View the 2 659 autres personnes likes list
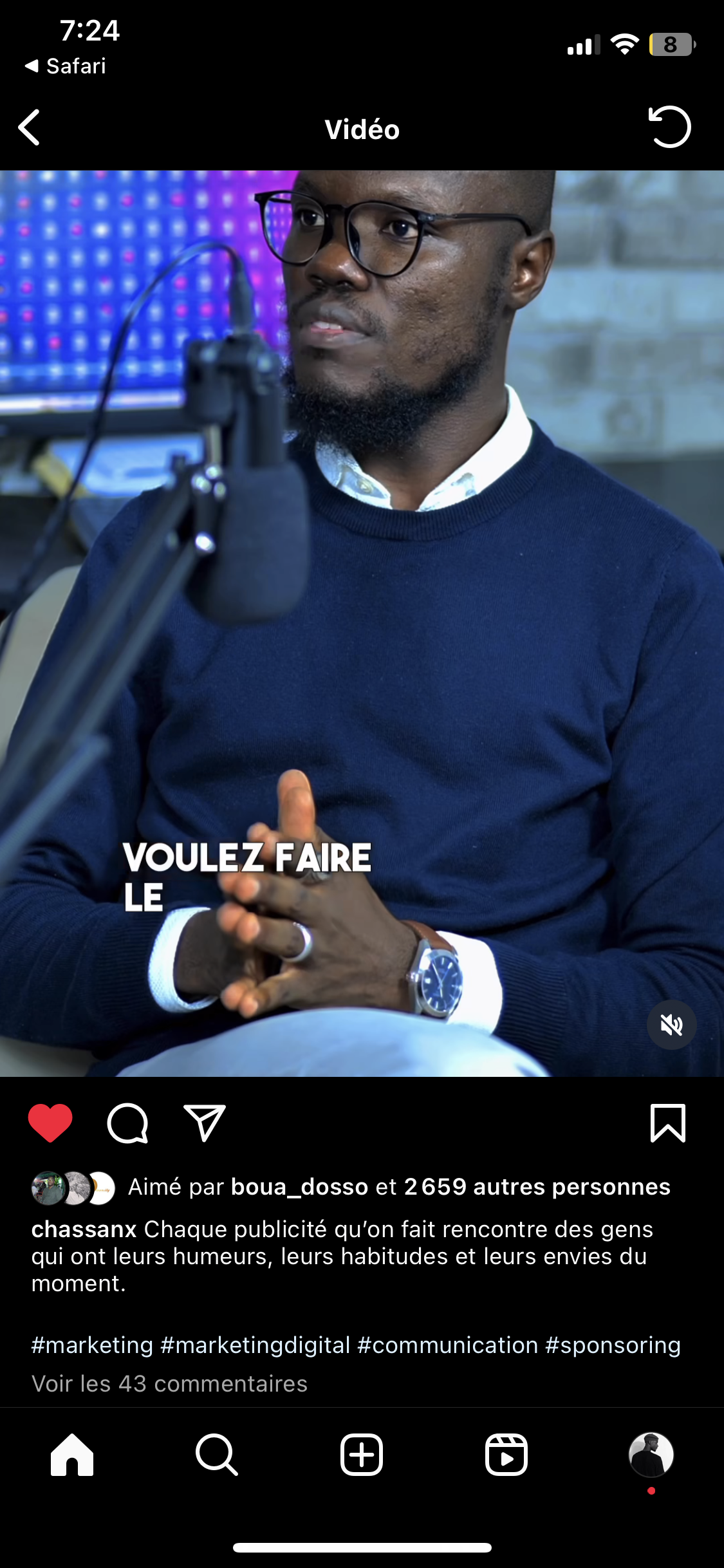Screen dimensions: 724x1568 point(537,1187)
